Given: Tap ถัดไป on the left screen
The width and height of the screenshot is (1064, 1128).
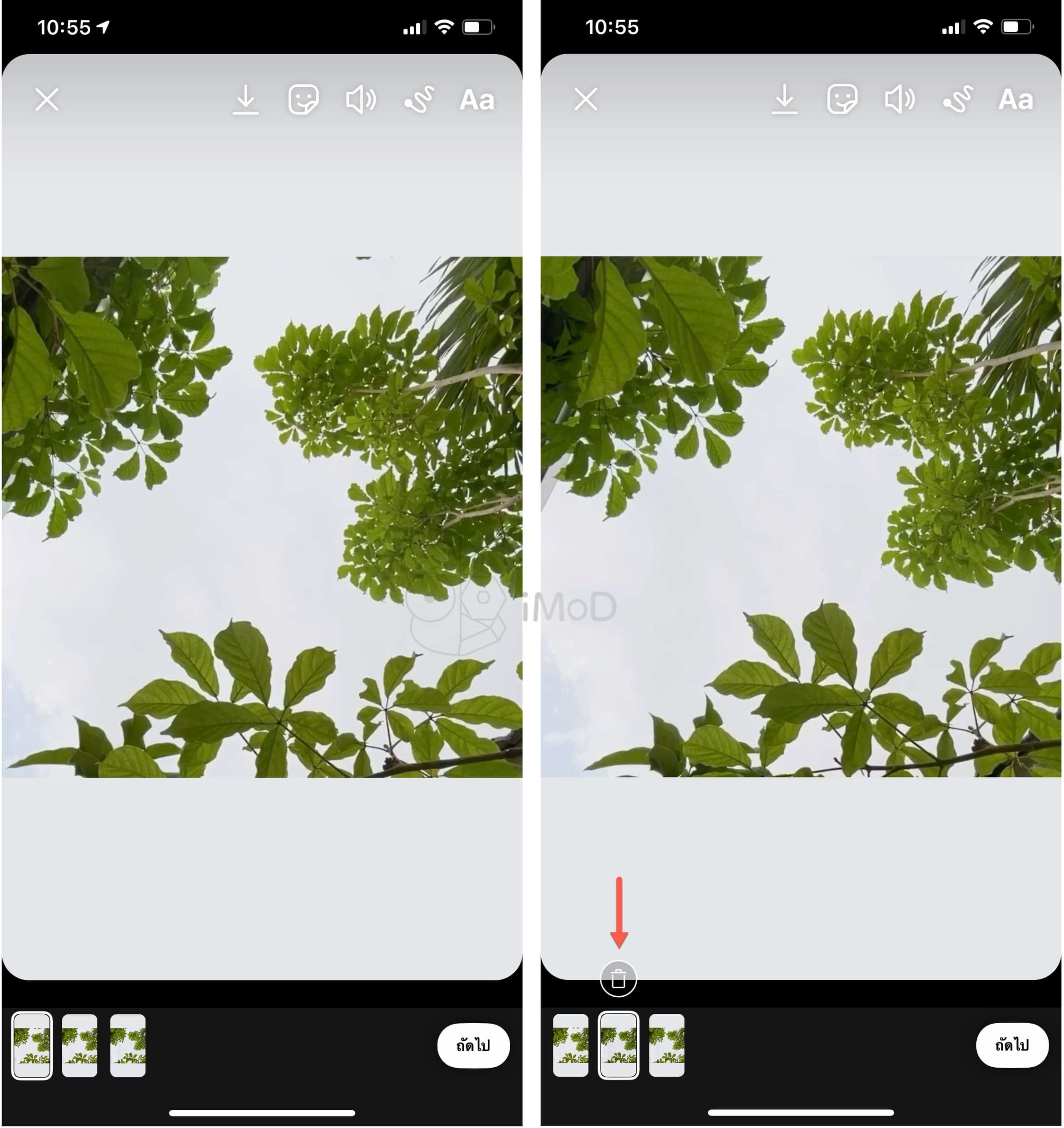Looking at the screenshot, I should (473, 1045).
